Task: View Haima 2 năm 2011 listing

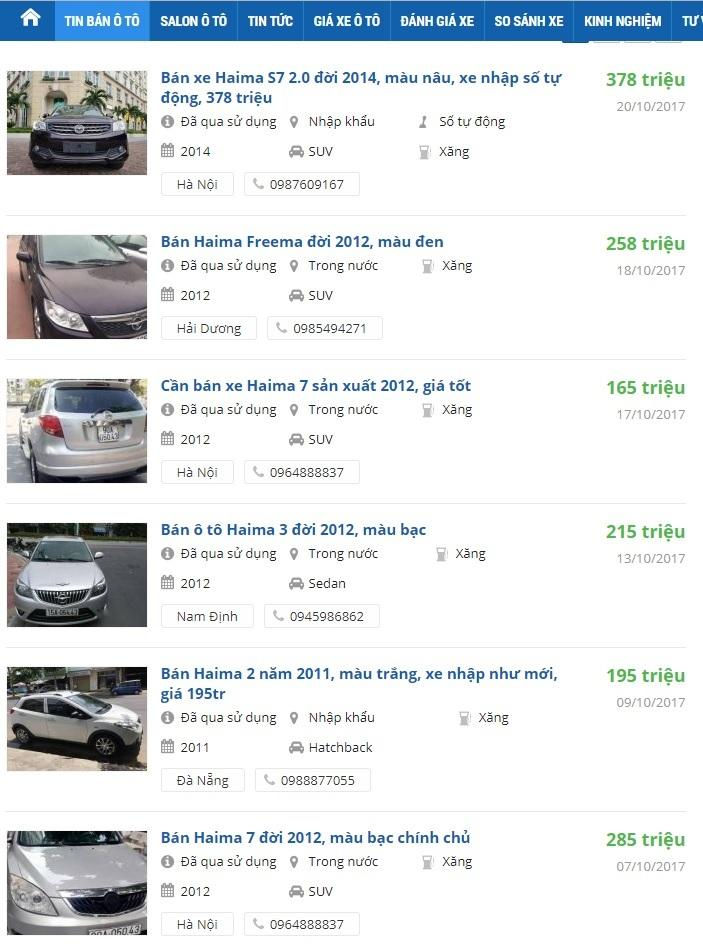Action: pos(359,683)
